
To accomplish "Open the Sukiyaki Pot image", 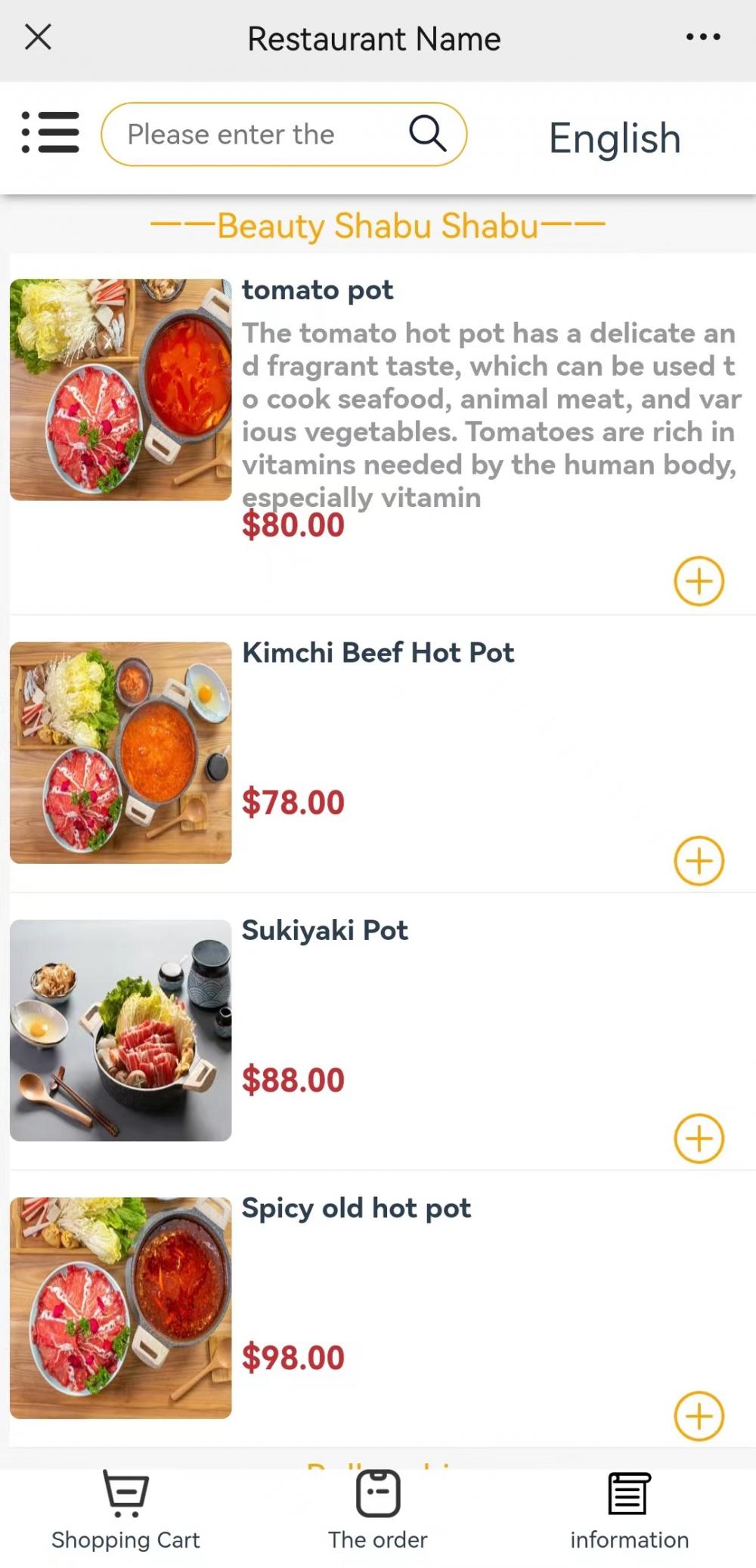I will 121,1030.
